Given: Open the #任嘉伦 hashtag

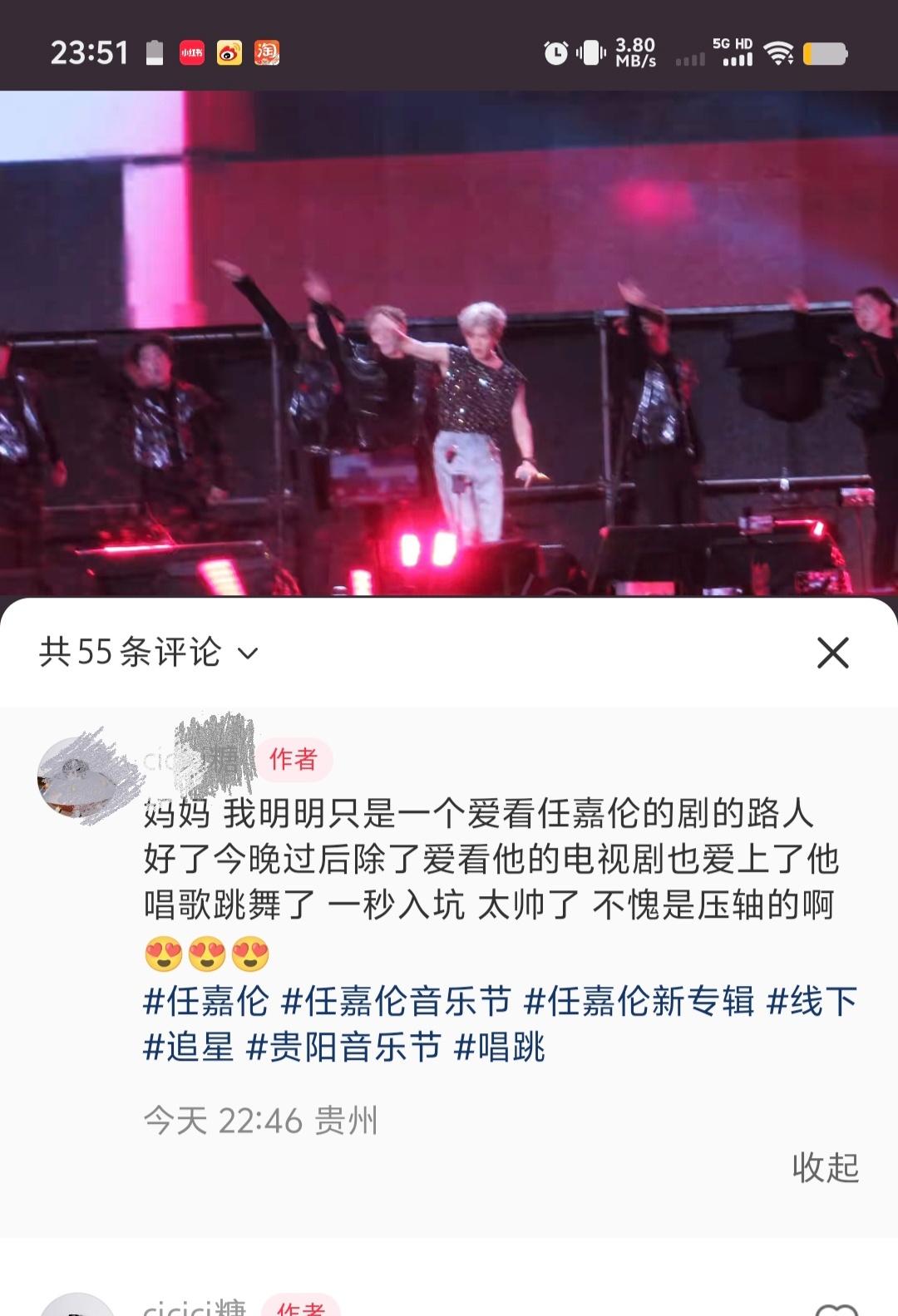Looking at the screenshot, I should point(206,1001).
